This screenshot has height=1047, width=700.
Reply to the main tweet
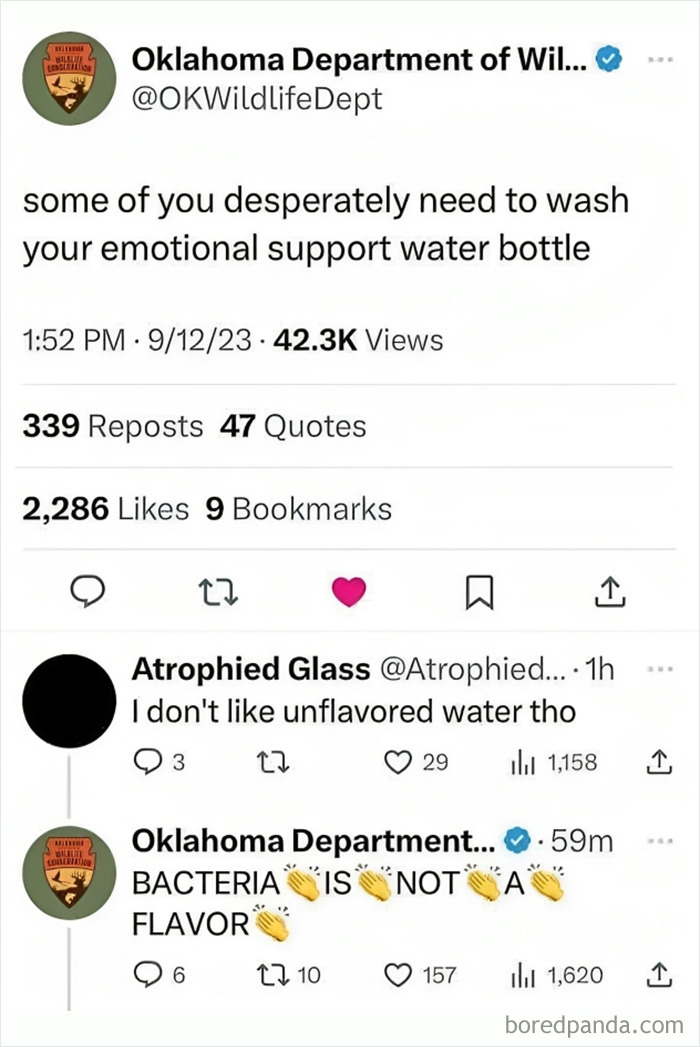[88, 592]
